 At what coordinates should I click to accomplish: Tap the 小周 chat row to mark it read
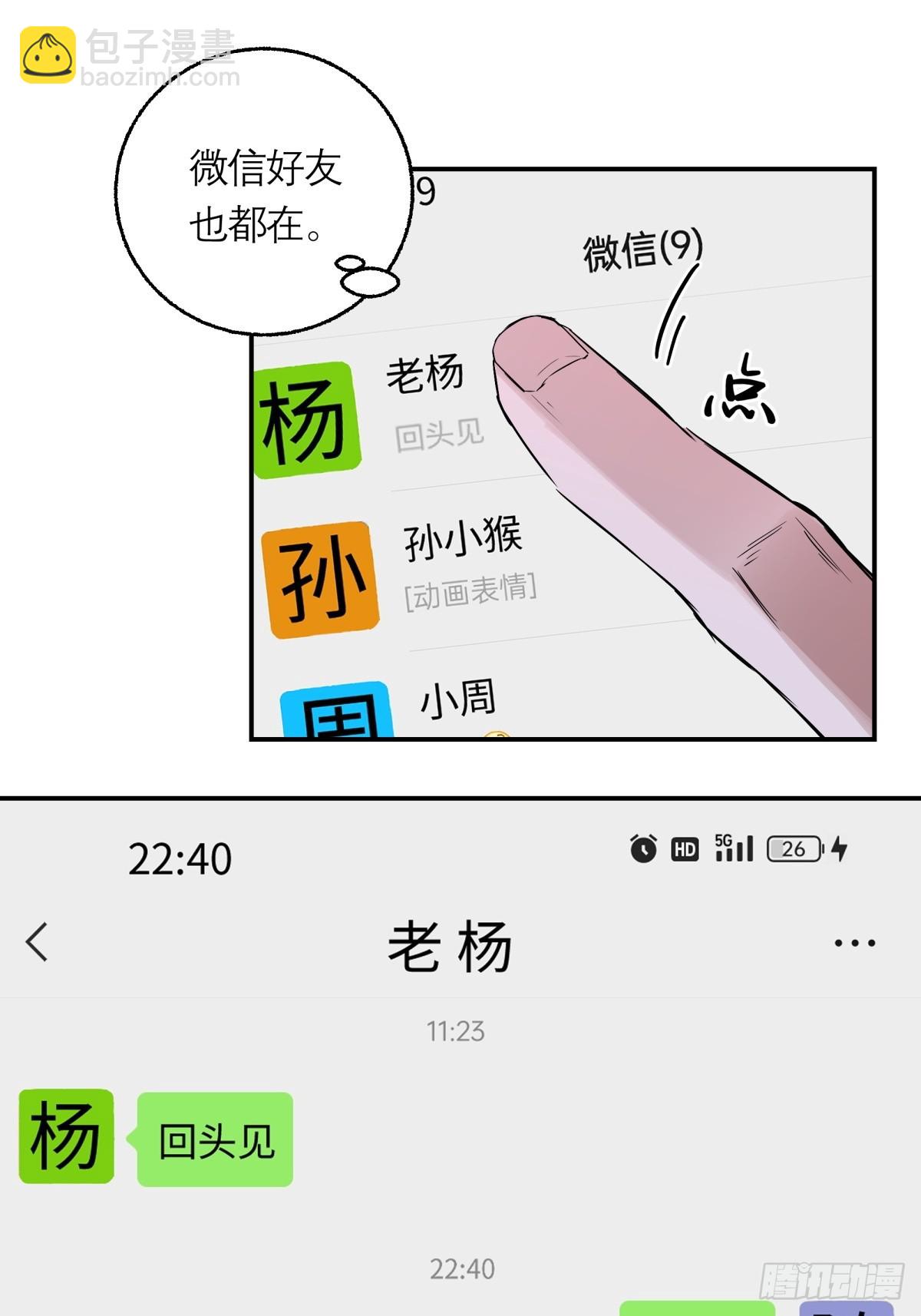459,700
